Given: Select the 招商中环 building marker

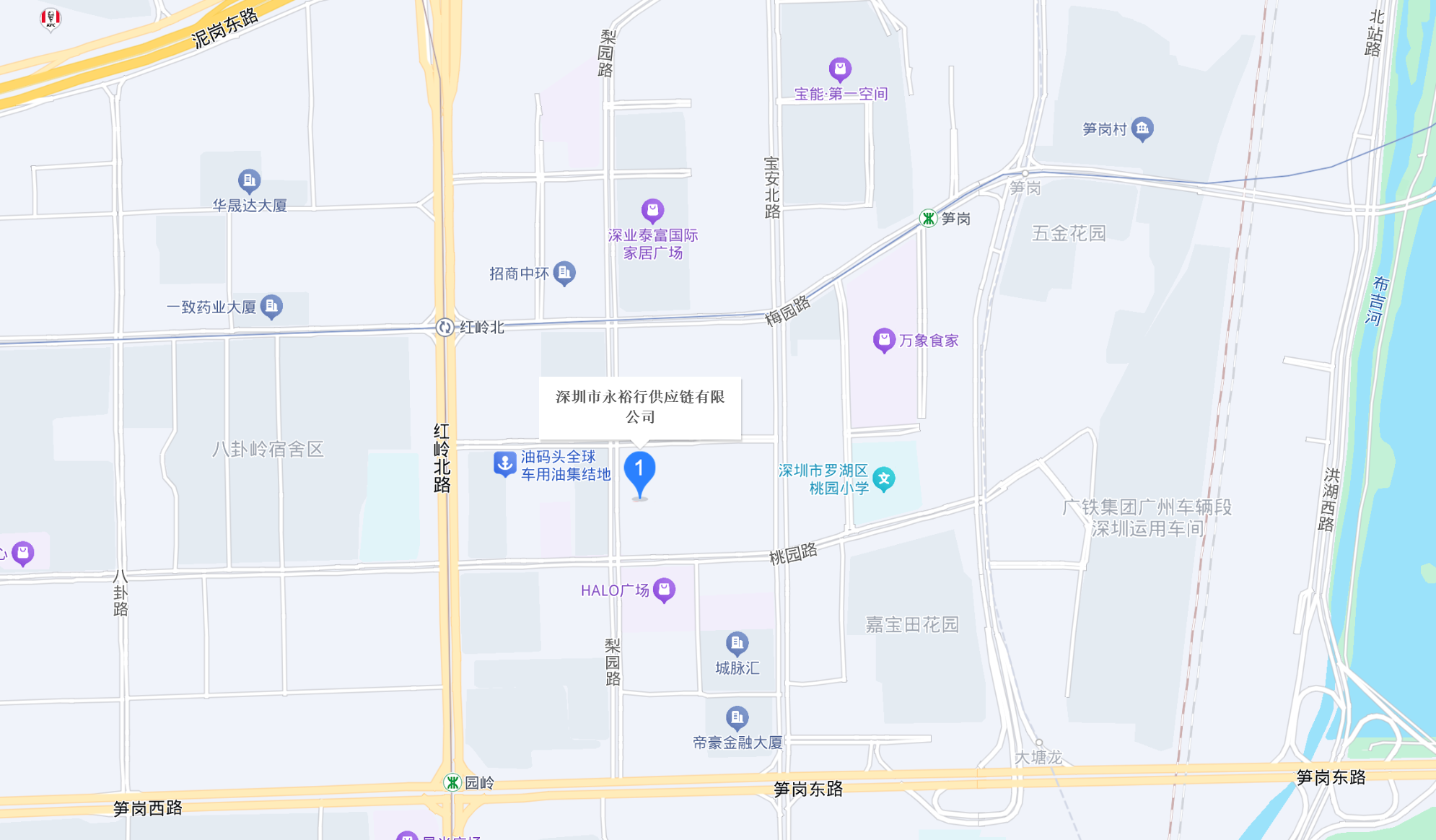Looking at the screenshot, I should 564,273.
